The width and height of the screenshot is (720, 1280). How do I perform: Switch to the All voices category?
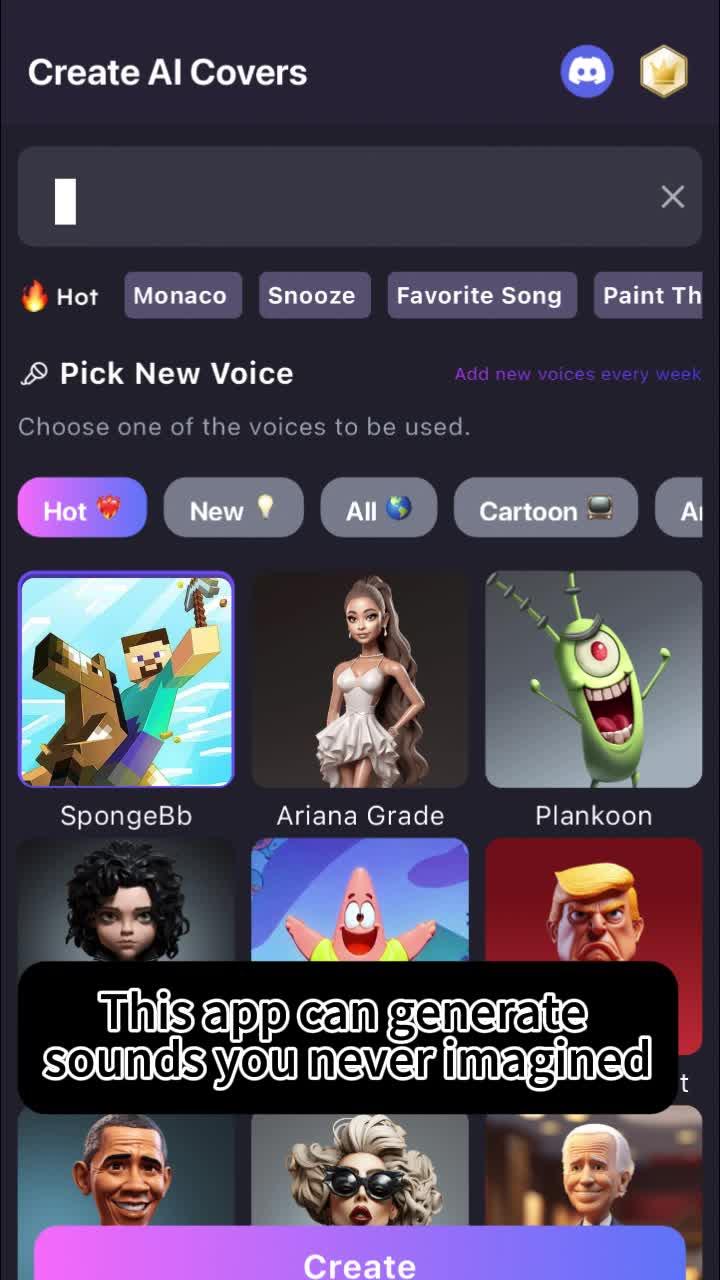[378, 508]
